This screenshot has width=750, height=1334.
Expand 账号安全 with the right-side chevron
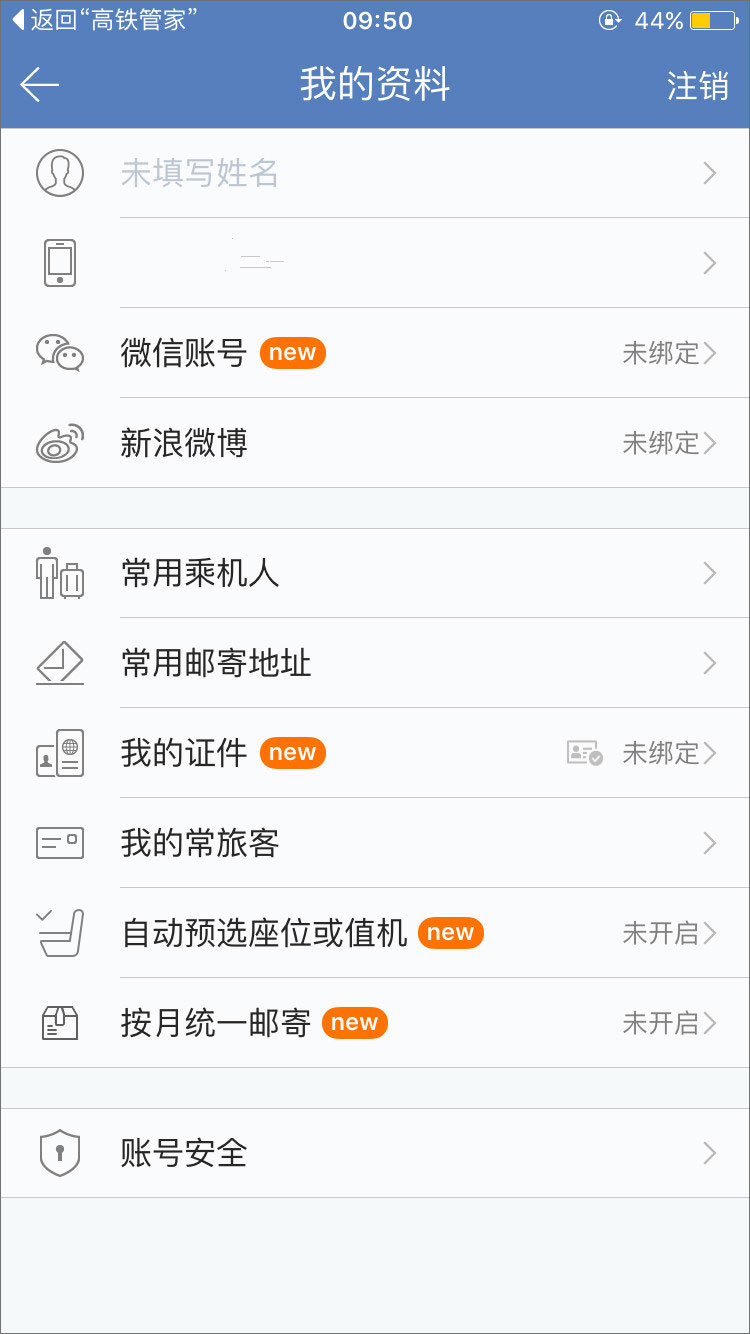[710, 1152]
